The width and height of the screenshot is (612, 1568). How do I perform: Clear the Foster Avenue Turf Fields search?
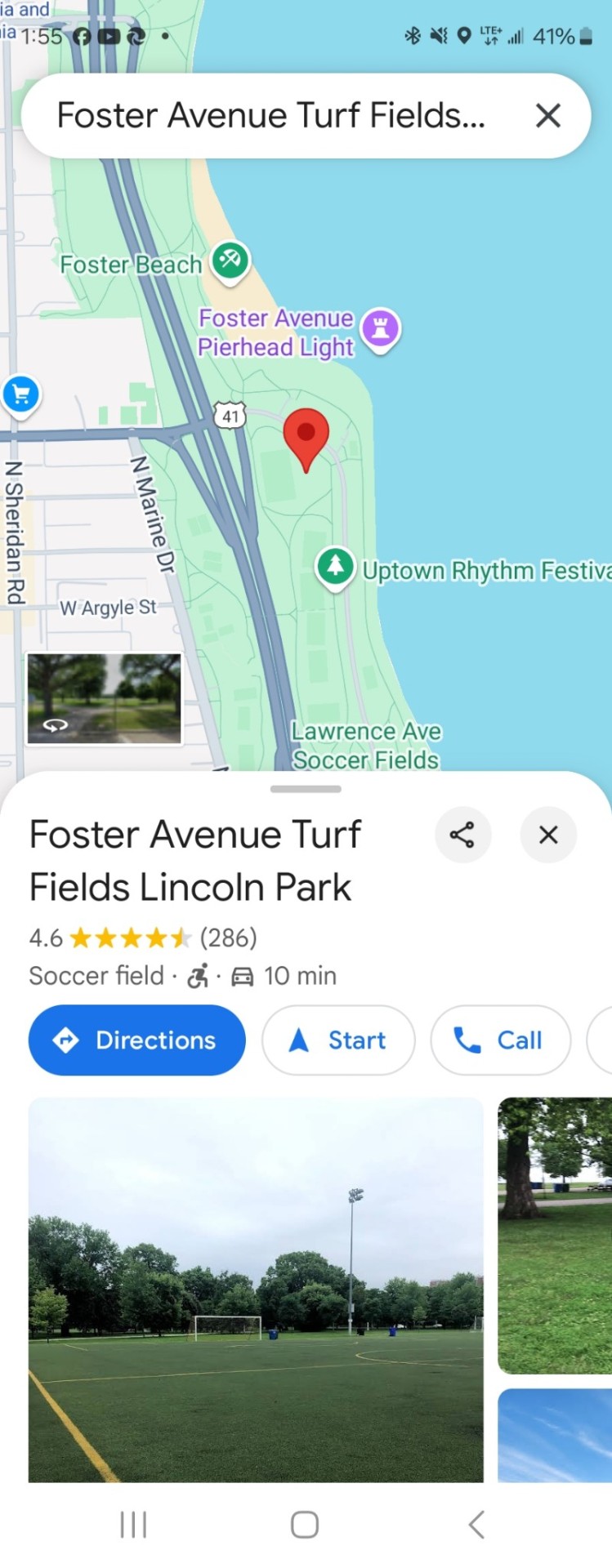click(x=547, y=116)
